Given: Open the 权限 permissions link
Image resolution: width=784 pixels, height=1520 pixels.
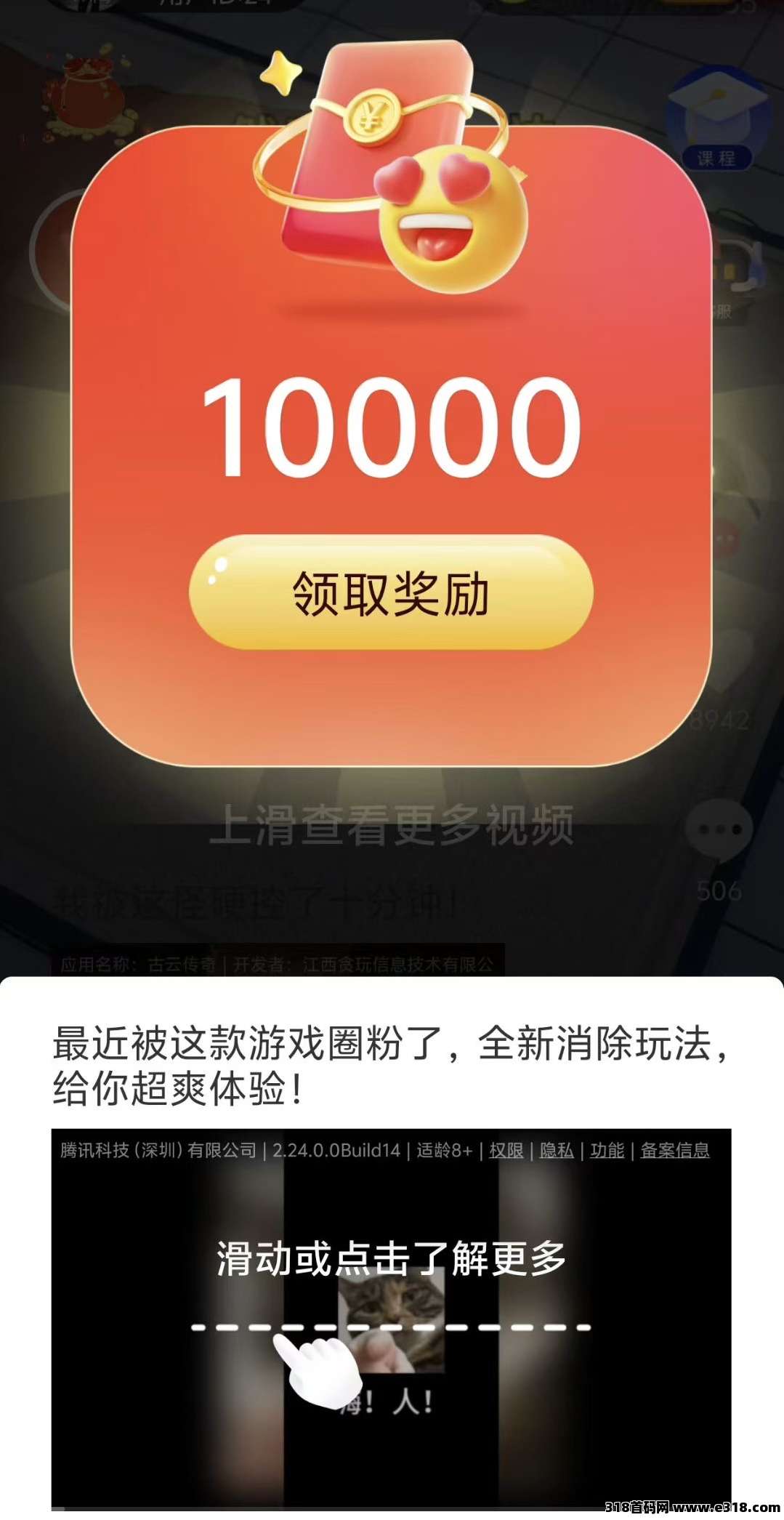Looking at the screenshot, I should 506,1150.
